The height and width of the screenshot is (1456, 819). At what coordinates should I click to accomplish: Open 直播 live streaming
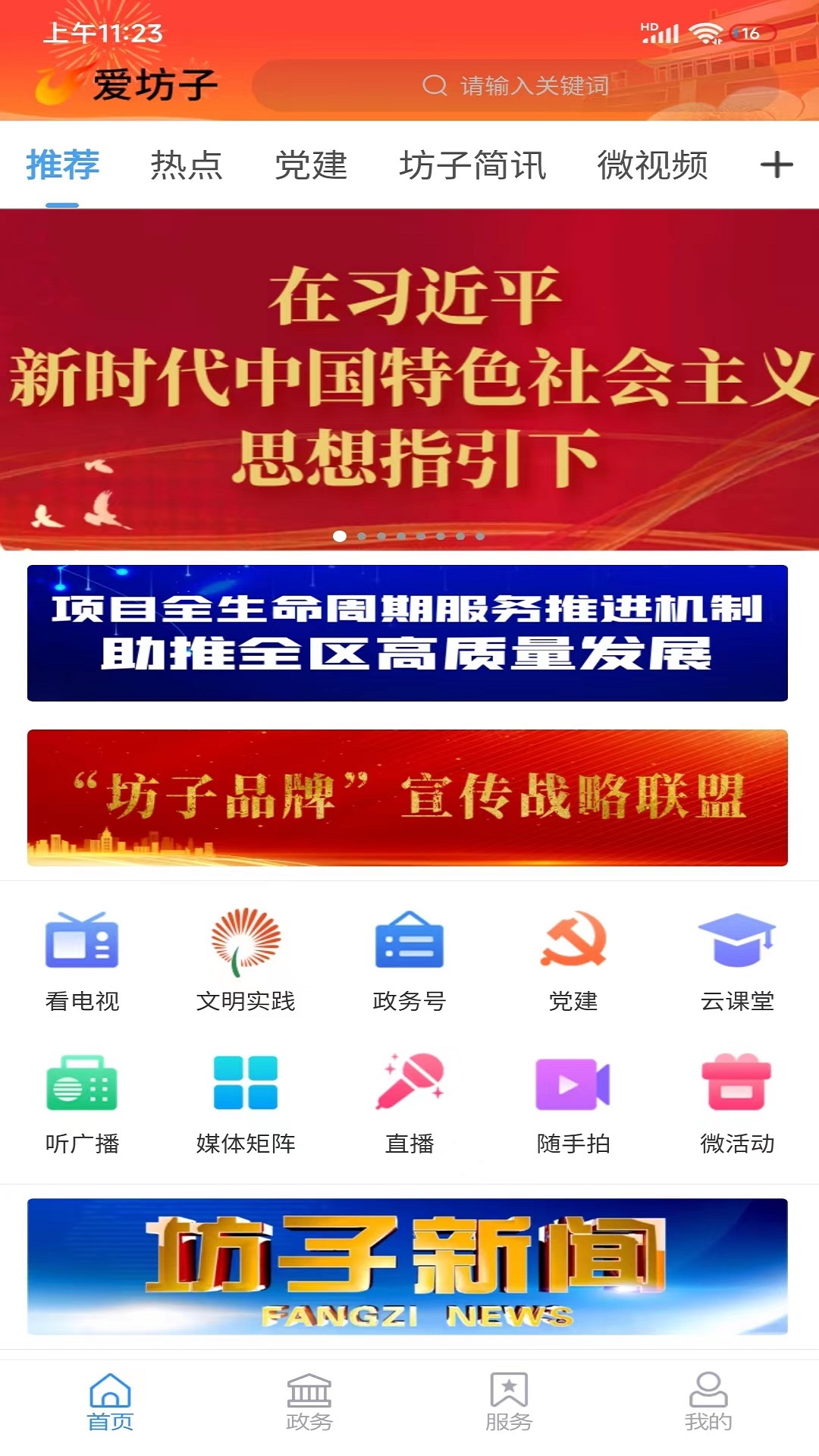pyautogui.click(x=409, y=1104)
